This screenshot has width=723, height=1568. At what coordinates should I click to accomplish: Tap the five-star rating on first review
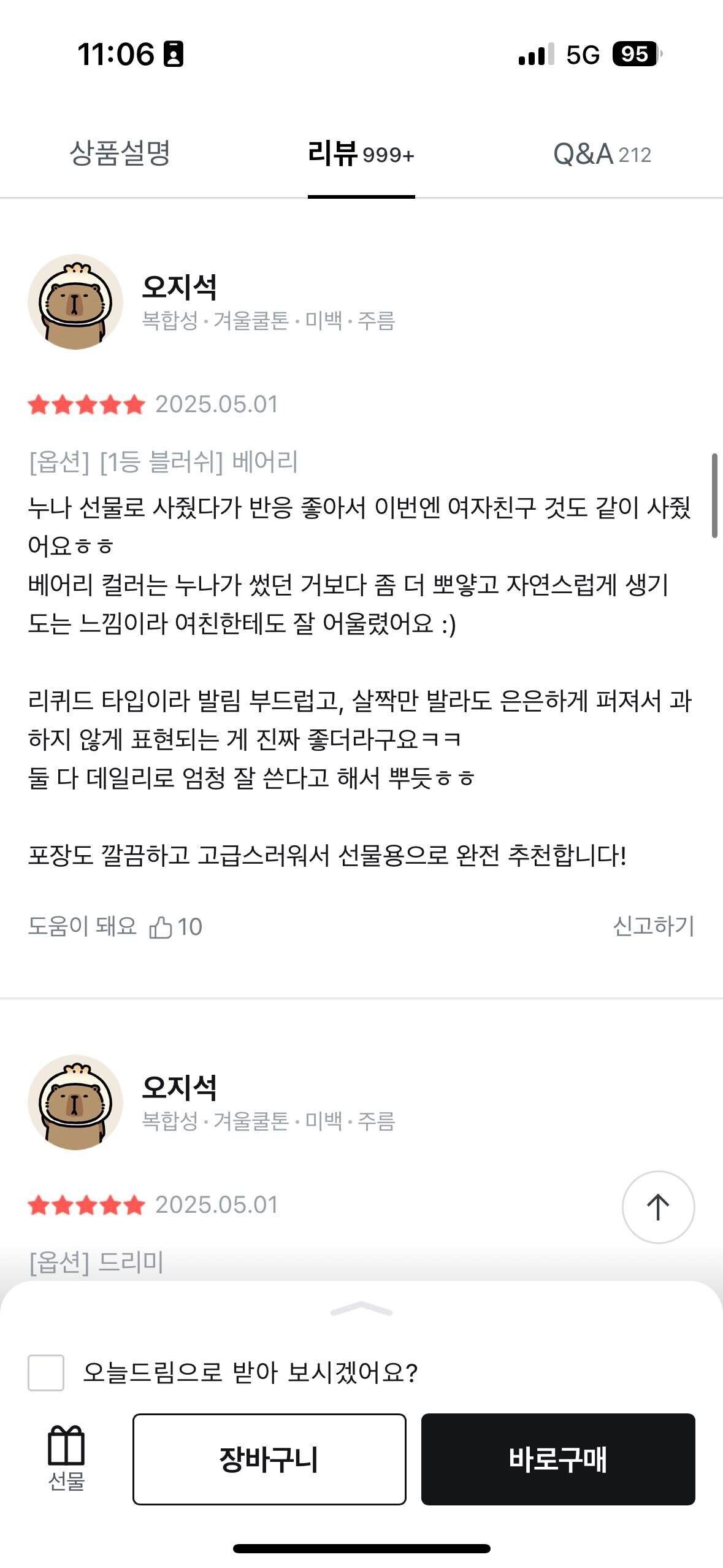(86, 404)
